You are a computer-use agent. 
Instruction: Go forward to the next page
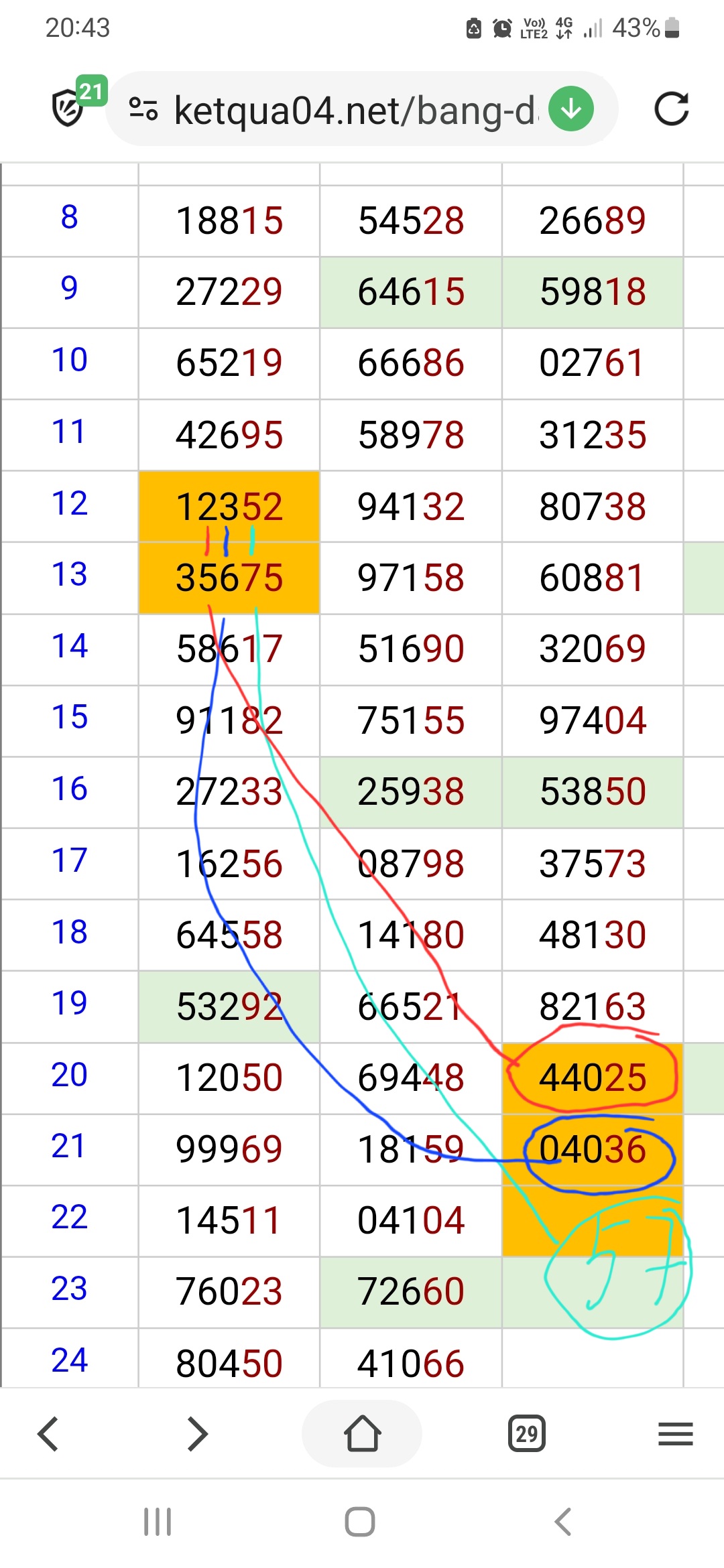click(196, 1433)
